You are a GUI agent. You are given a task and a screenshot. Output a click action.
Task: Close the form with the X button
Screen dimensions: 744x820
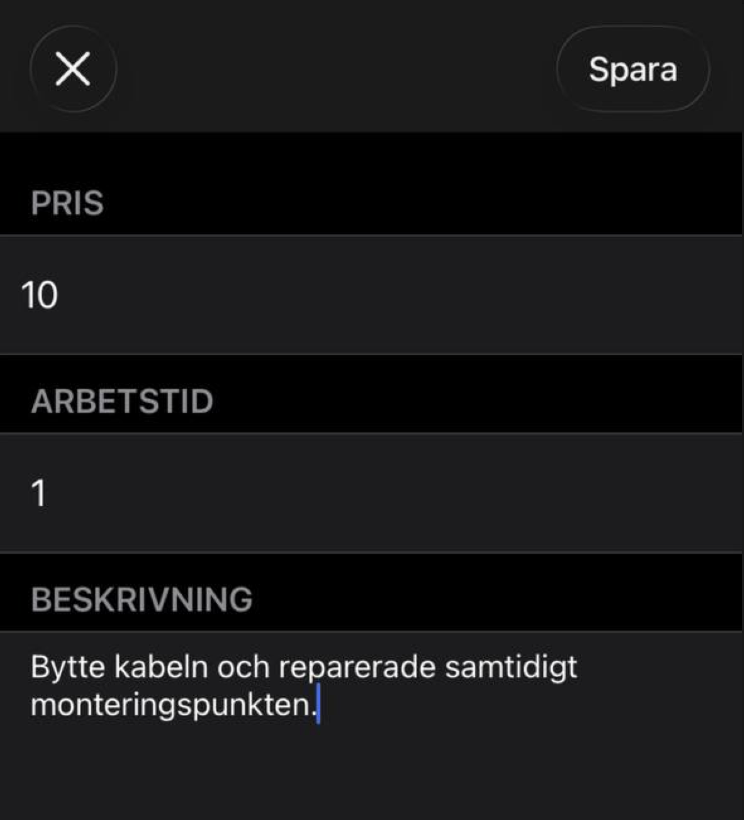pyautogui.click(x=73, y=69)
